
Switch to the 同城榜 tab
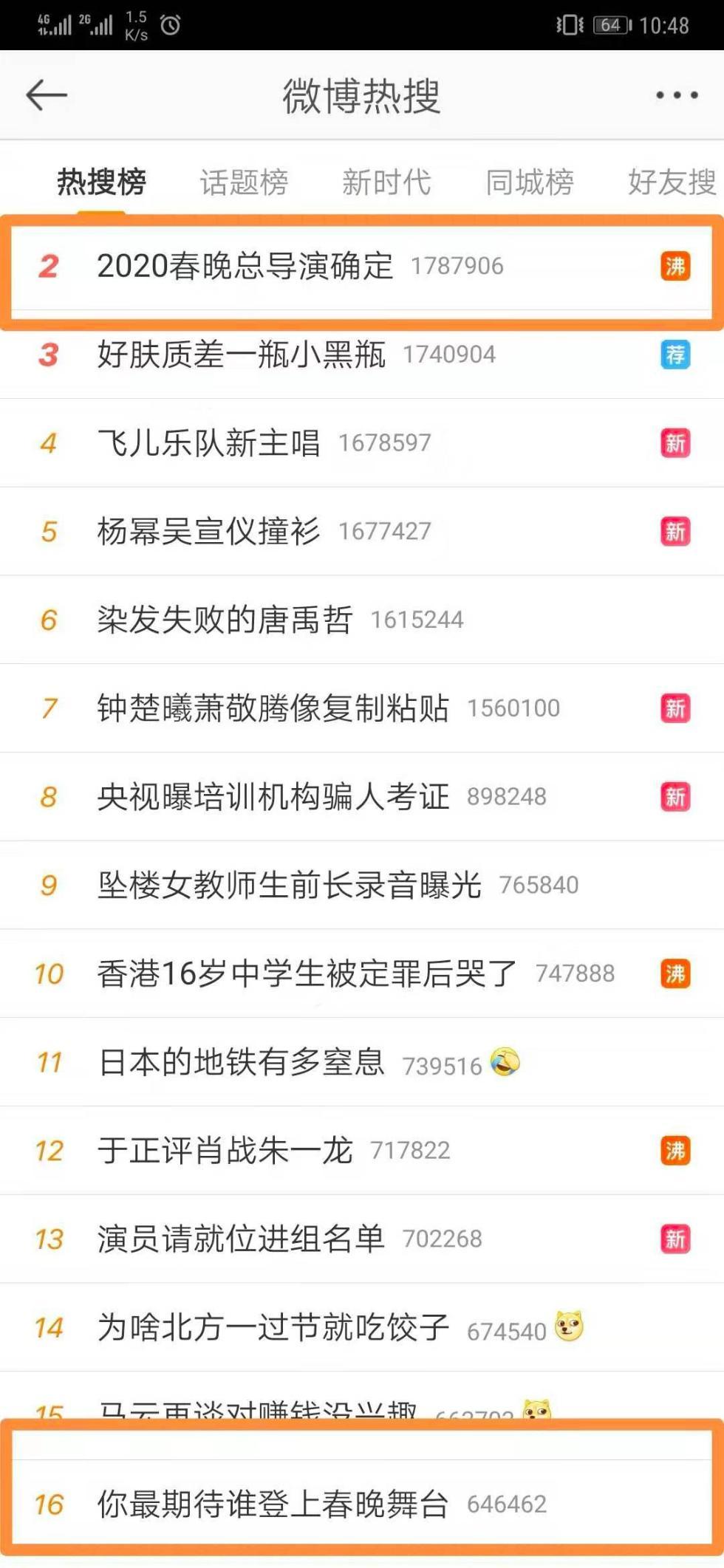click(529, 182)
